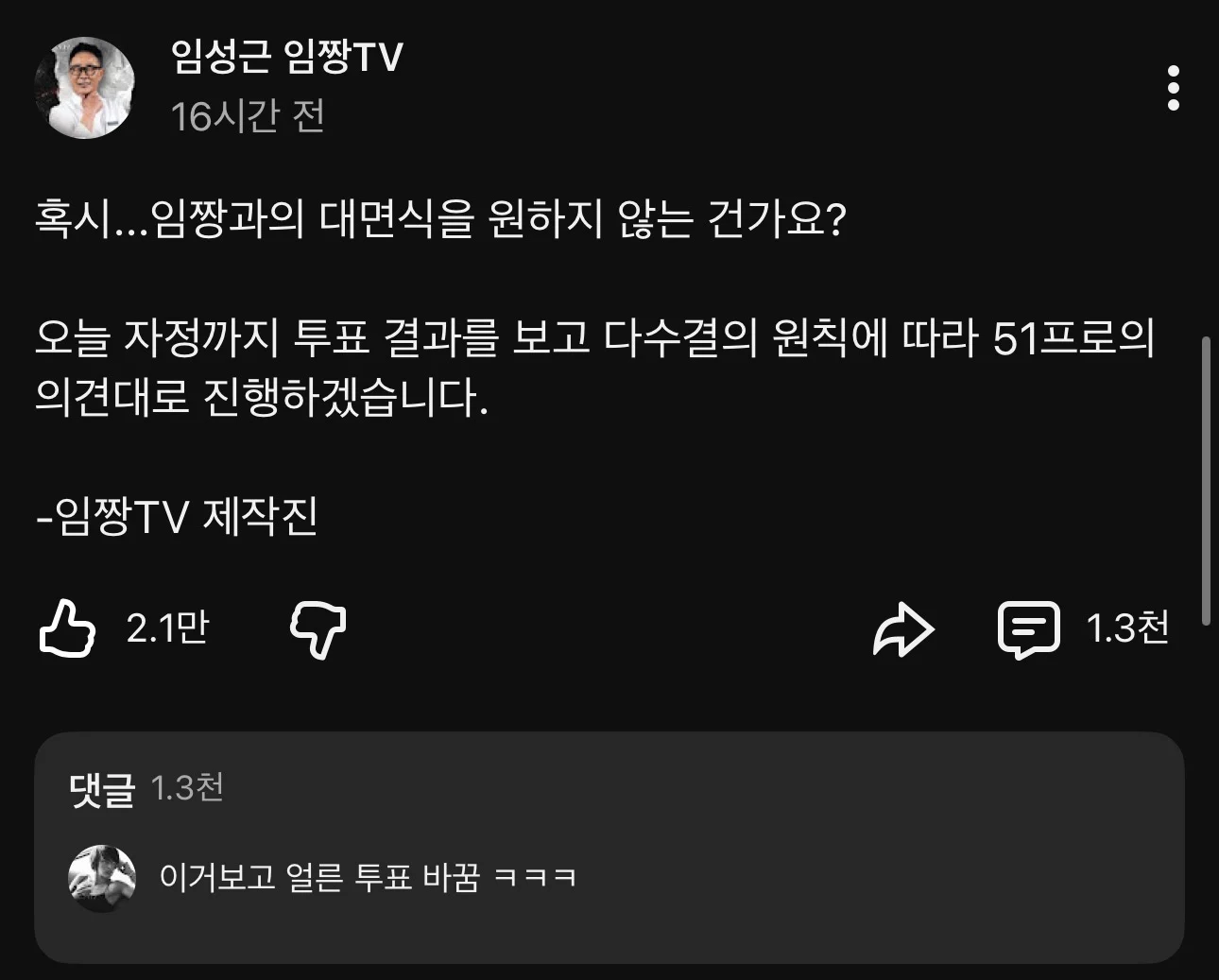The height and width of the screenshot is (980, 1219).
Task: Open the channel name 임성근 임짱TV
Action: coord(286,58)
